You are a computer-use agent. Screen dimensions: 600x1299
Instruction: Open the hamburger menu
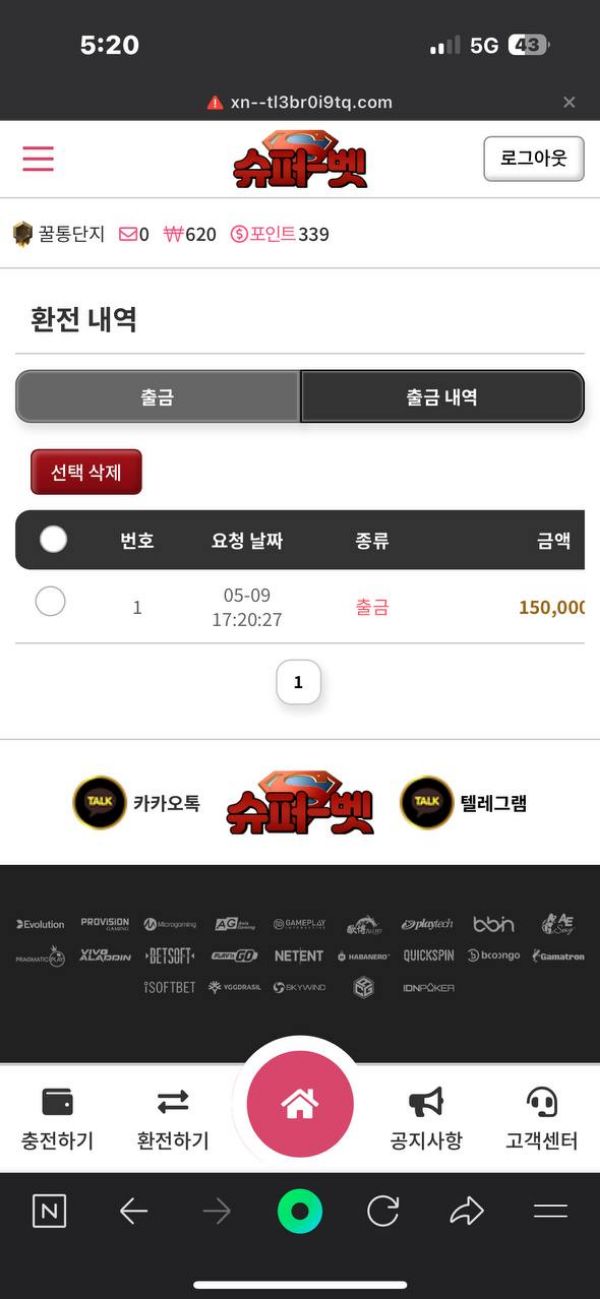[x=38, y=159]
